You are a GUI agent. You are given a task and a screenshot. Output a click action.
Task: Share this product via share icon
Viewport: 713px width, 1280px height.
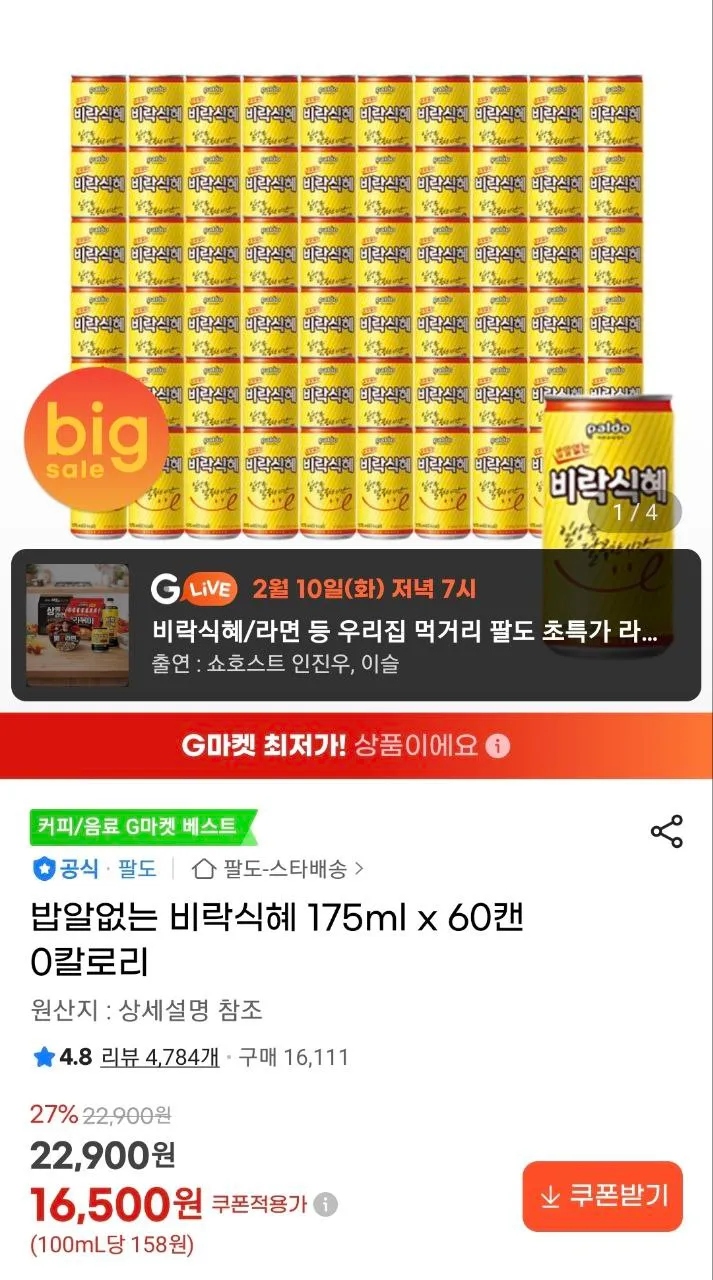666,831
